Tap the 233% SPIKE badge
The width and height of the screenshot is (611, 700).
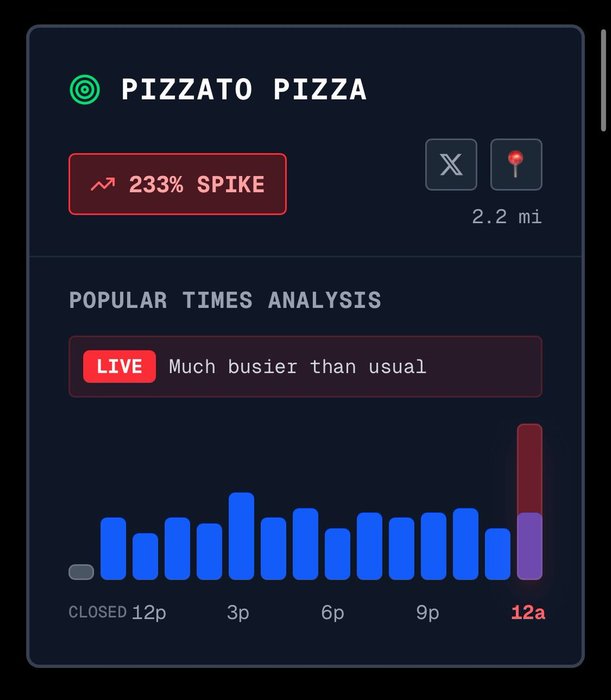click(178, 184)
